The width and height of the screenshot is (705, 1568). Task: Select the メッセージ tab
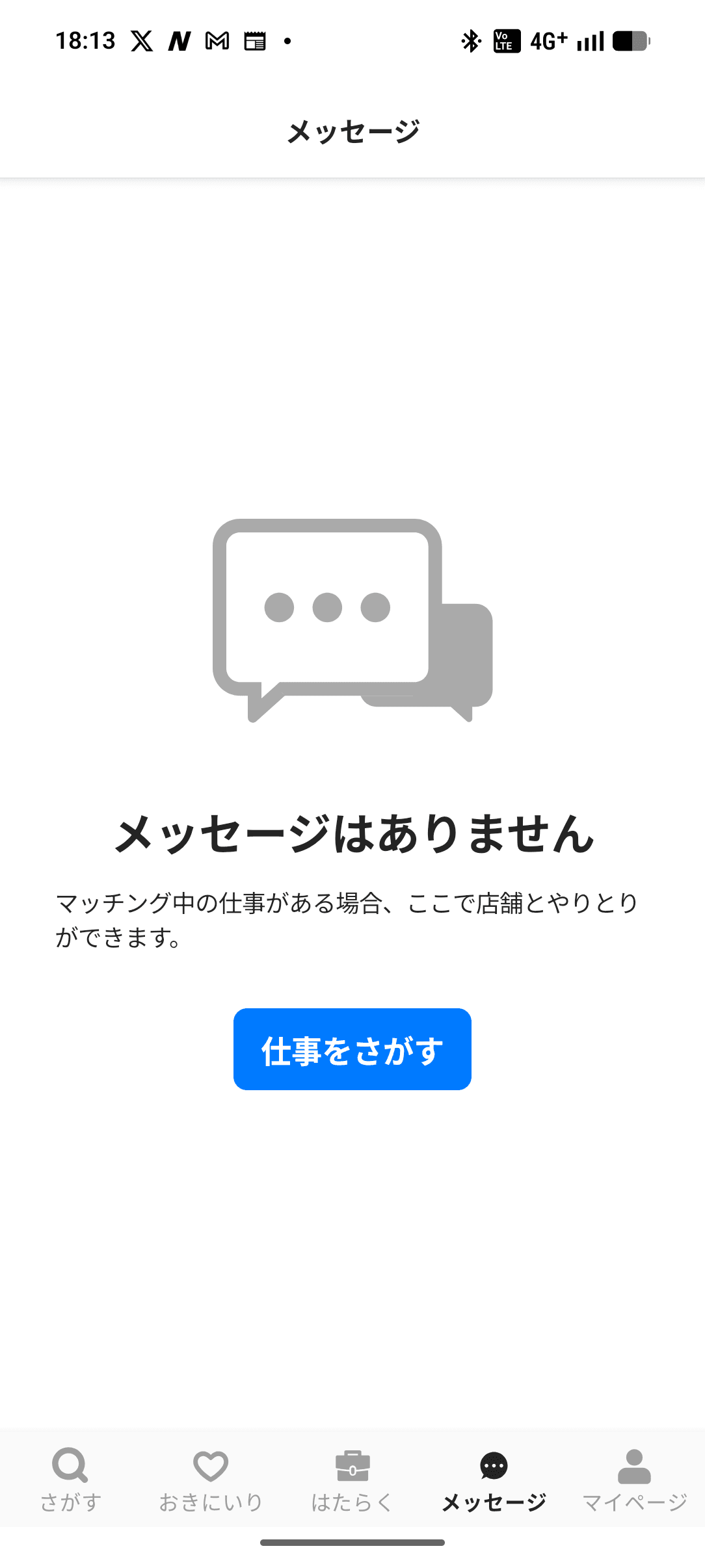(494, 1479)
